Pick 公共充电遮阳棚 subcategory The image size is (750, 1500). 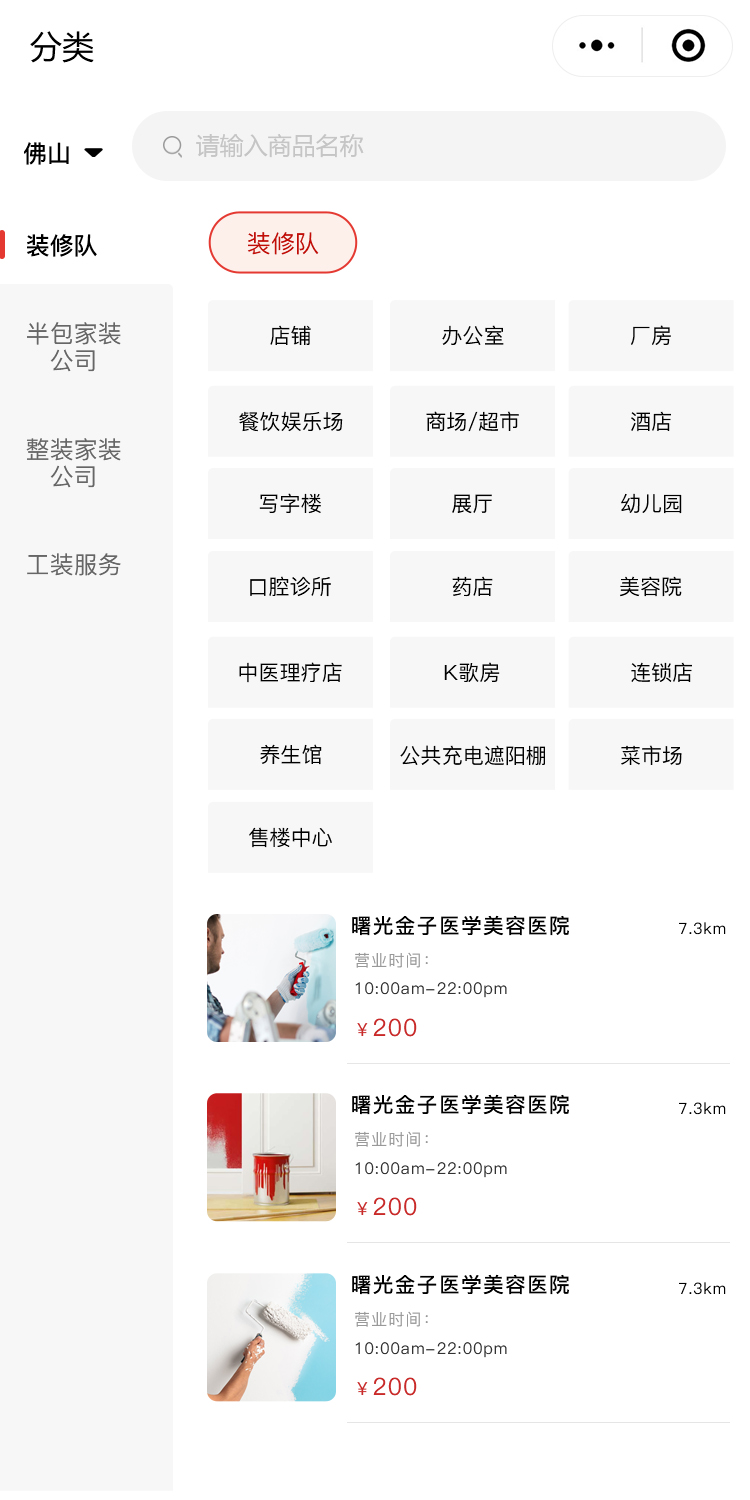click(472, 755)
